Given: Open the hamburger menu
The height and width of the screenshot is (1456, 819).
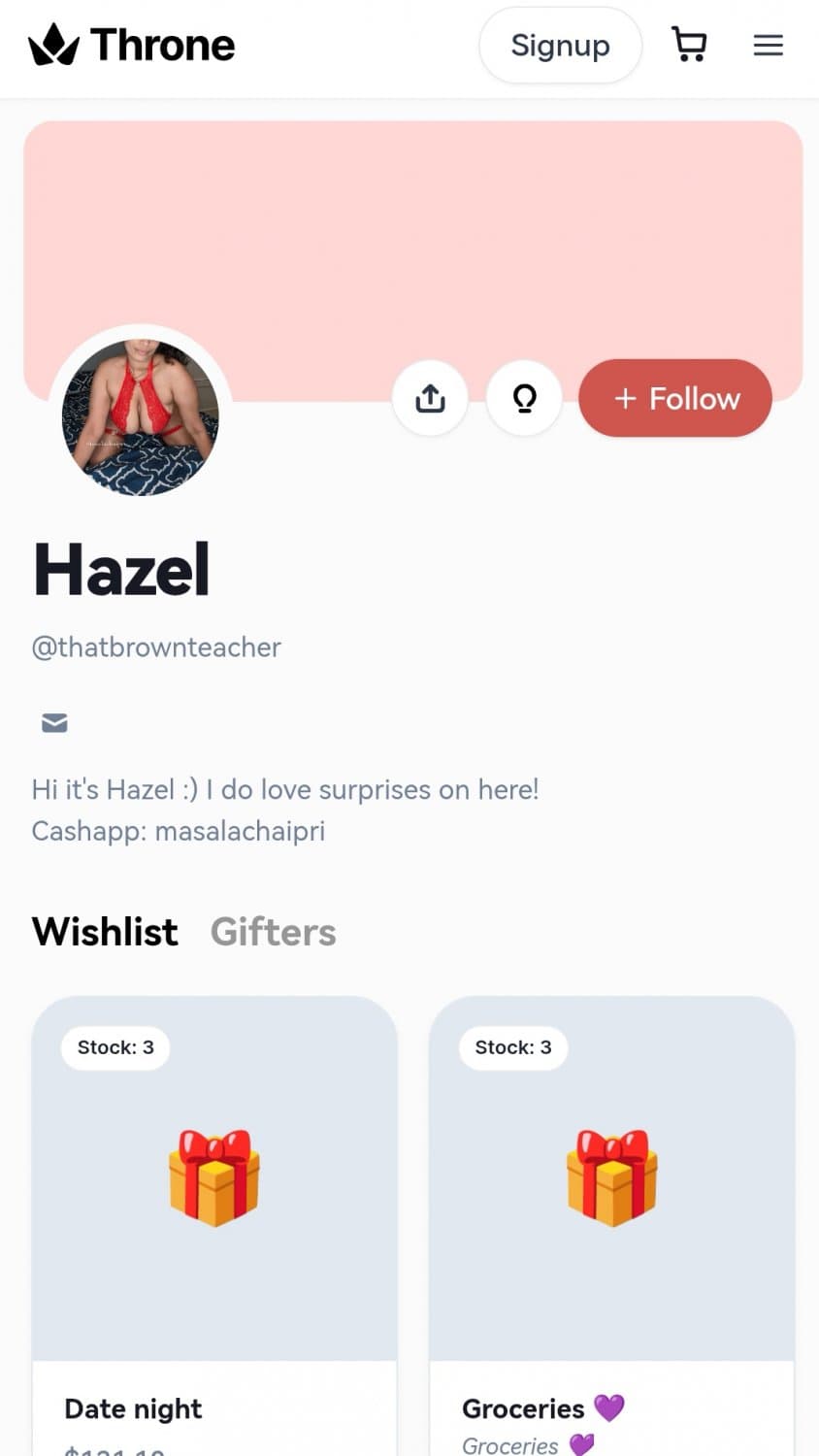Looking at the screenshot, I should 768,45.
